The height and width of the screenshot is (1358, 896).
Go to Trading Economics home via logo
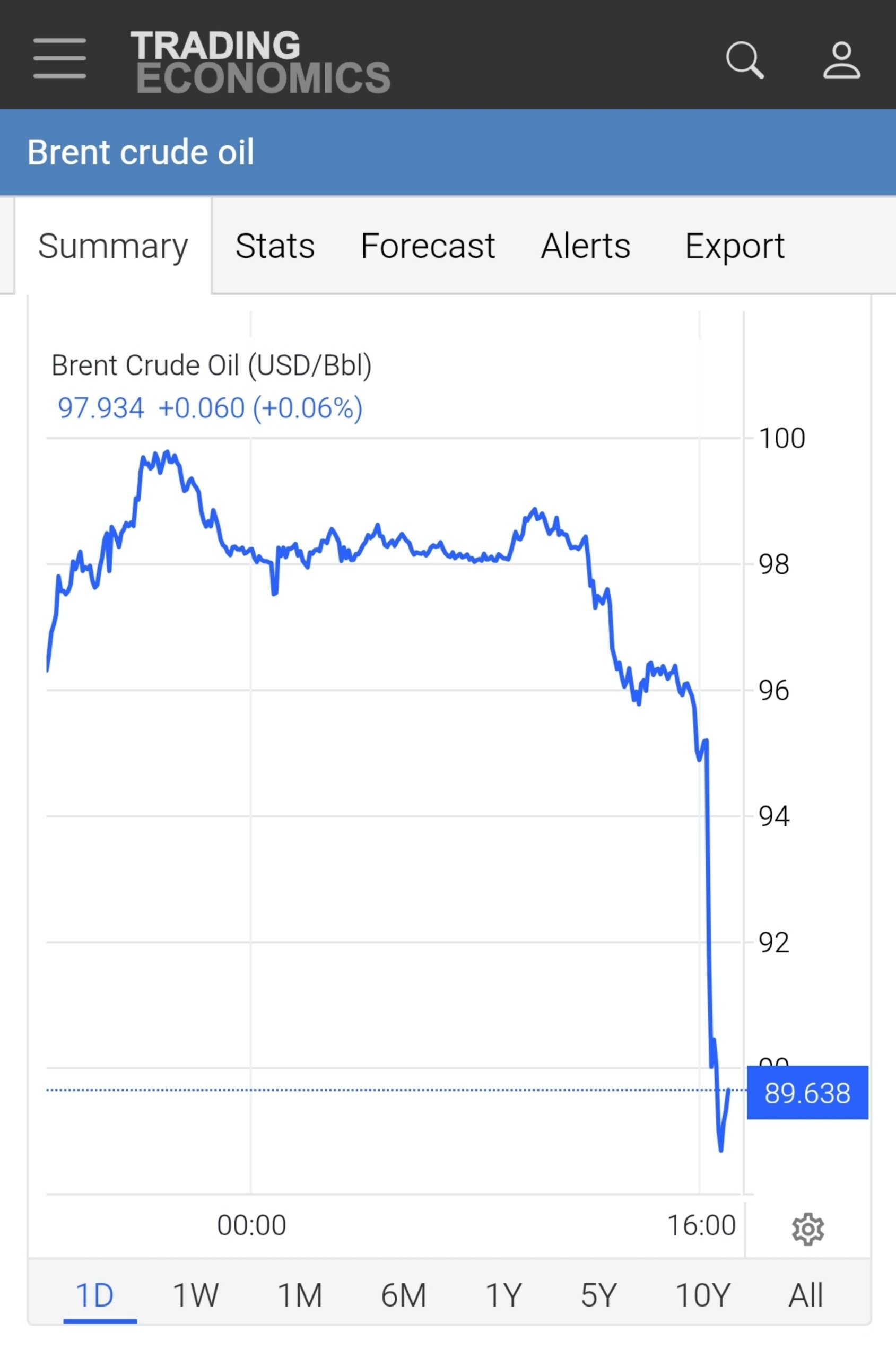click(x=260, y=62)
